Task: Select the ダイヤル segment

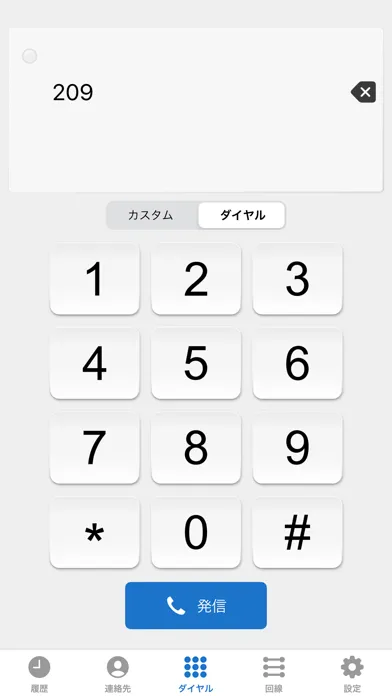Action: coord(242,215)
